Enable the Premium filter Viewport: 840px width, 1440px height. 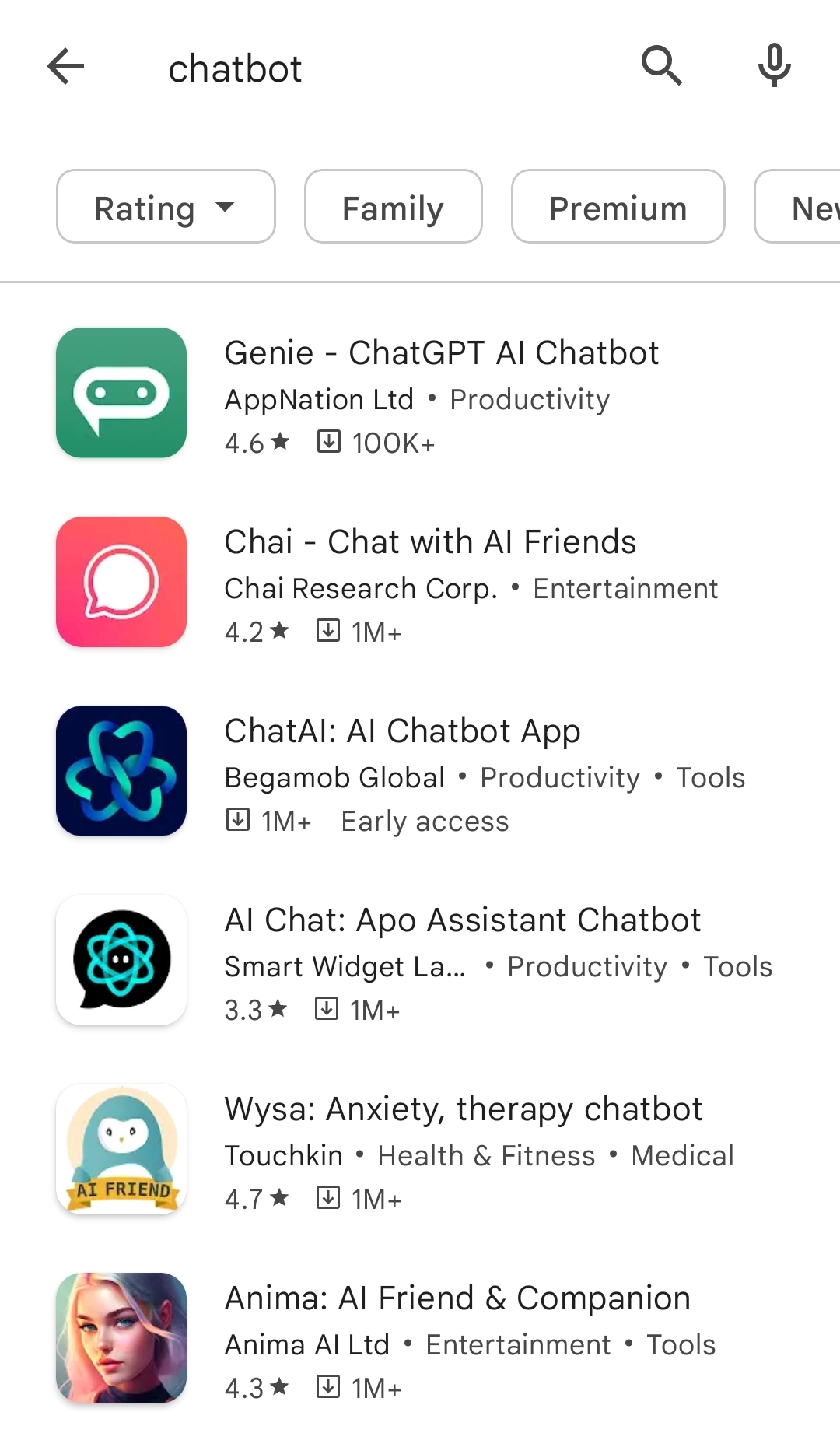click(617, 207)
